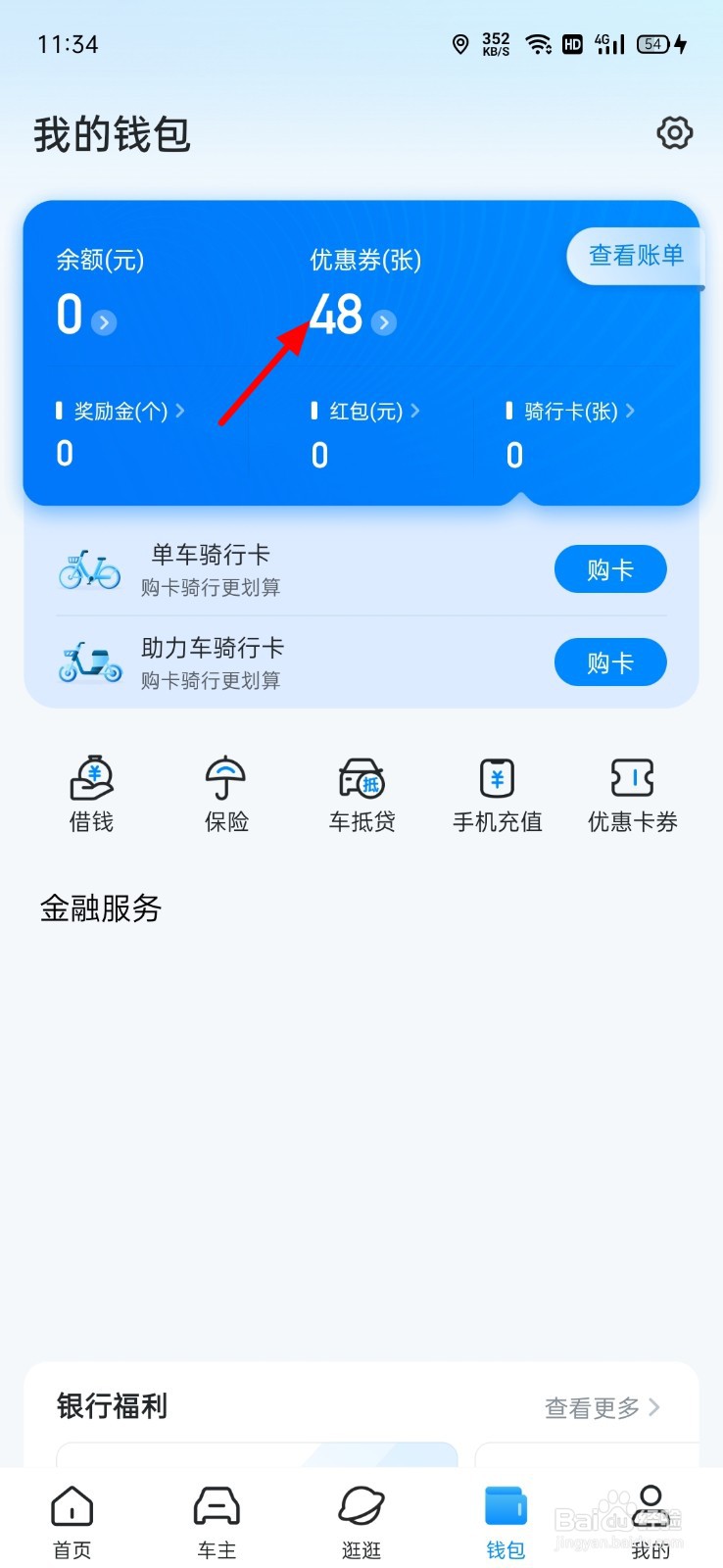The image size is (723, 1568).
Task: Tap 查看账单 to view bills
Action: click(635, 256)
